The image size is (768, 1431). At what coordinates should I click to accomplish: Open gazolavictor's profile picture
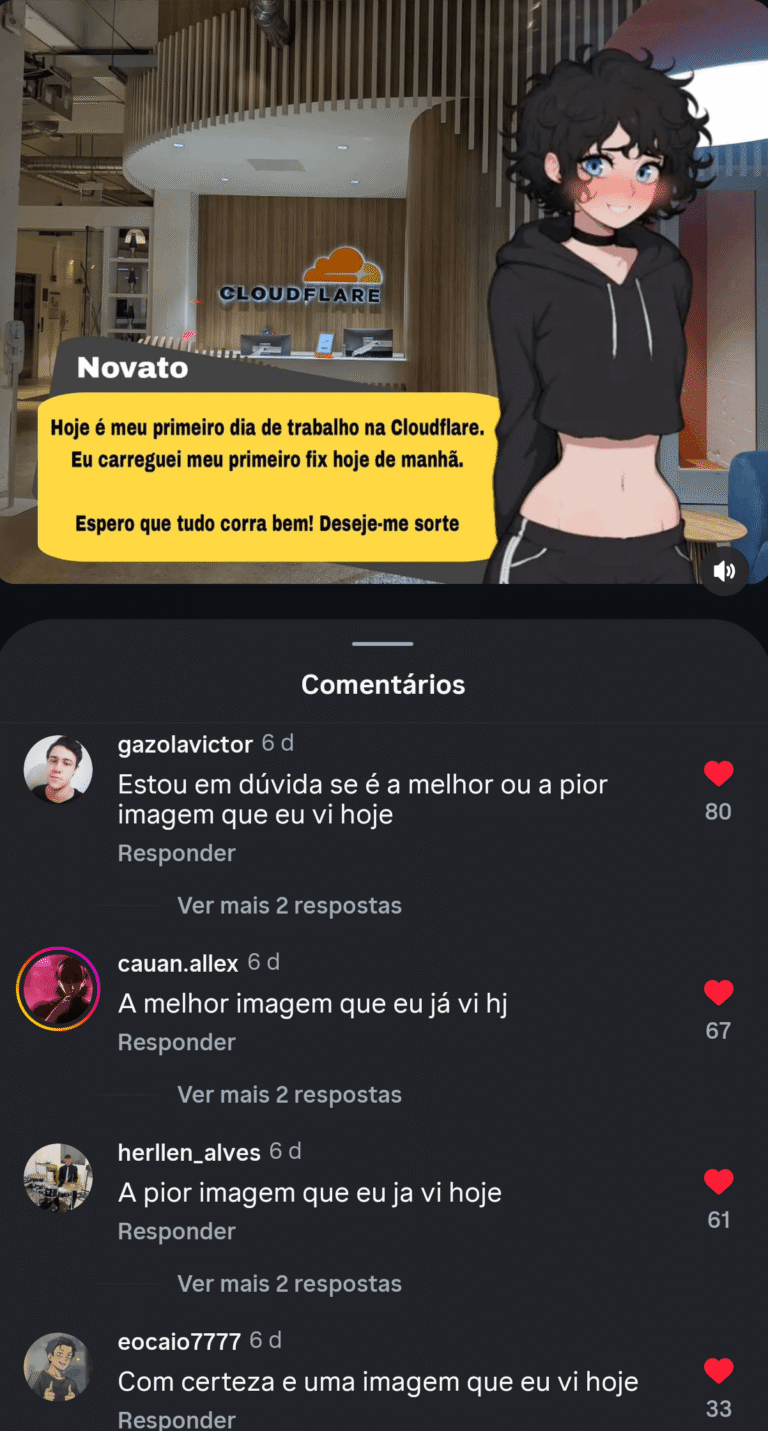click(x=58, y=770)
